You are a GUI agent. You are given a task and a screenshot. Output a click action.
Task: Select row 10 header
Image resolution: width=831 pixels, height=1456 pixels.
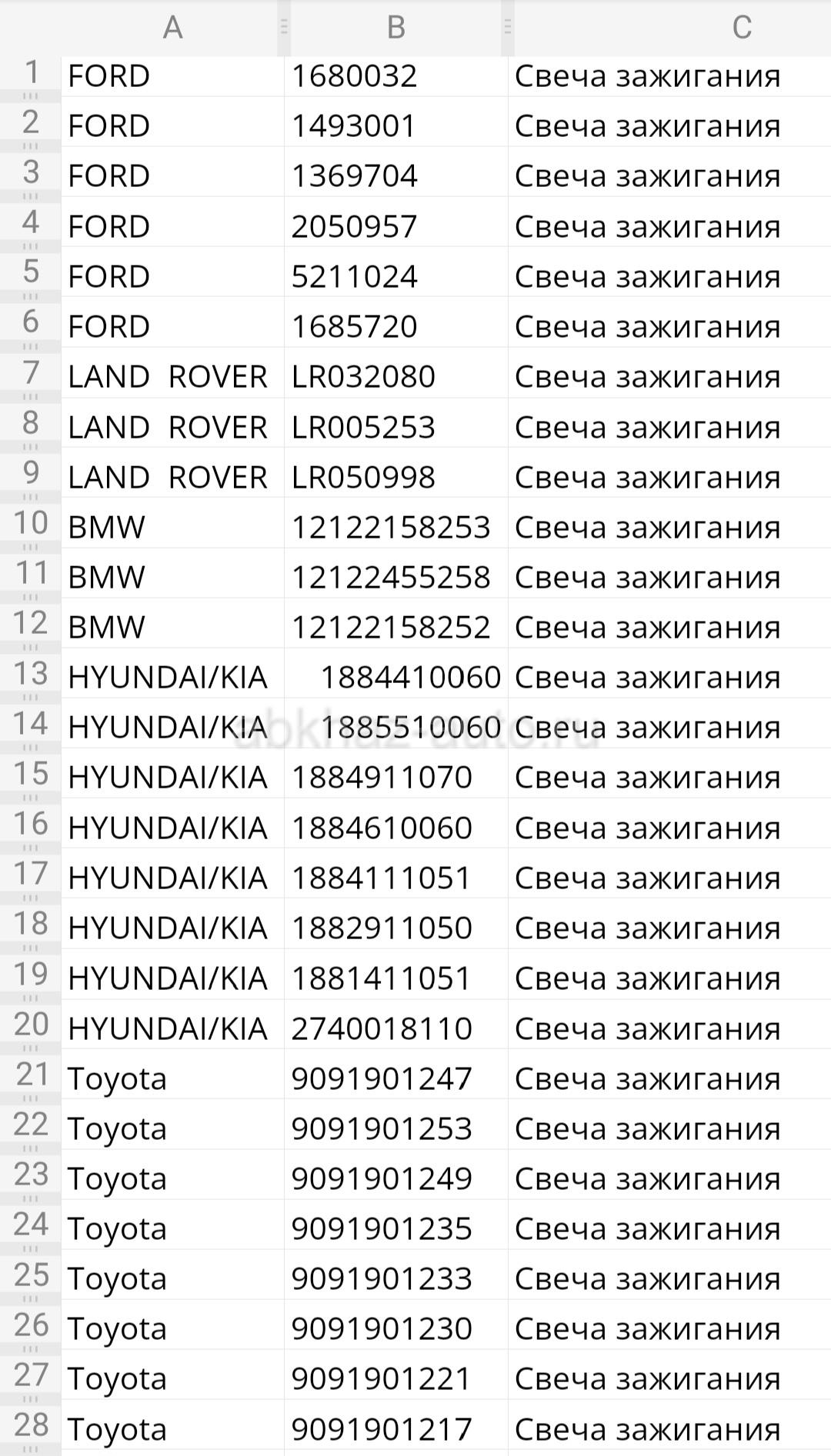(x=31, y=524)
